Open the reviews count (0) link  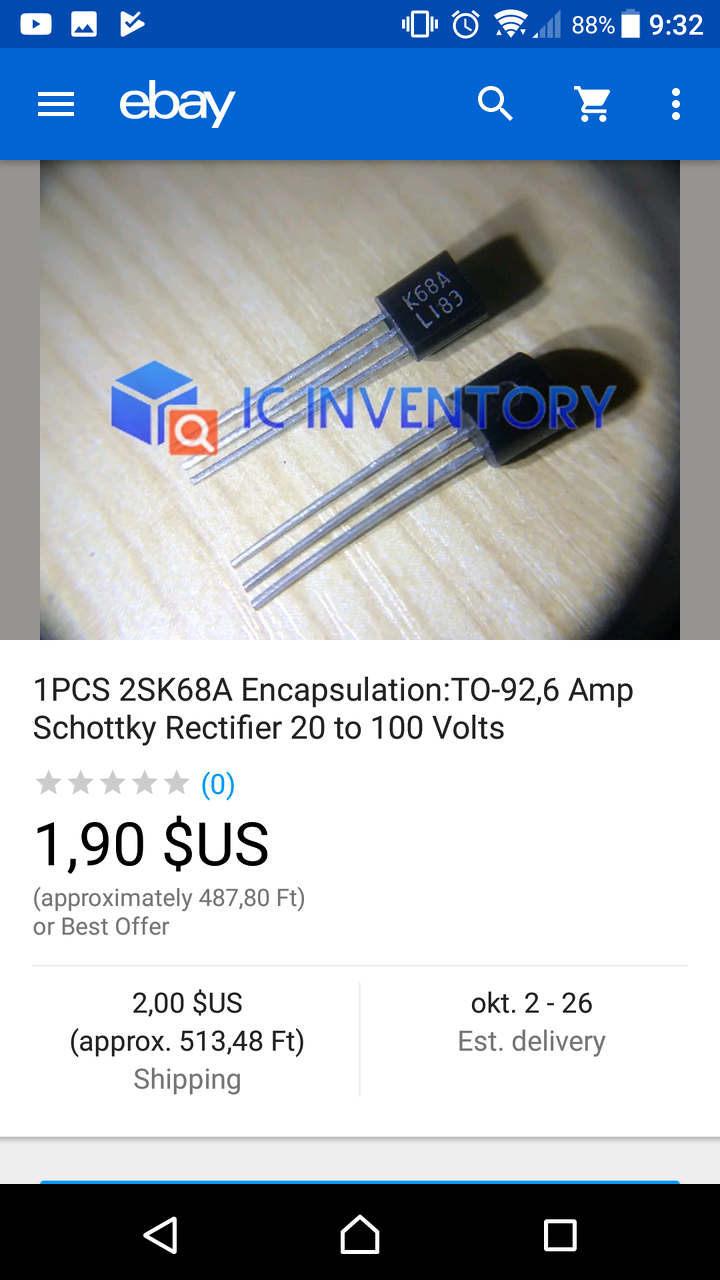(218, 785)
